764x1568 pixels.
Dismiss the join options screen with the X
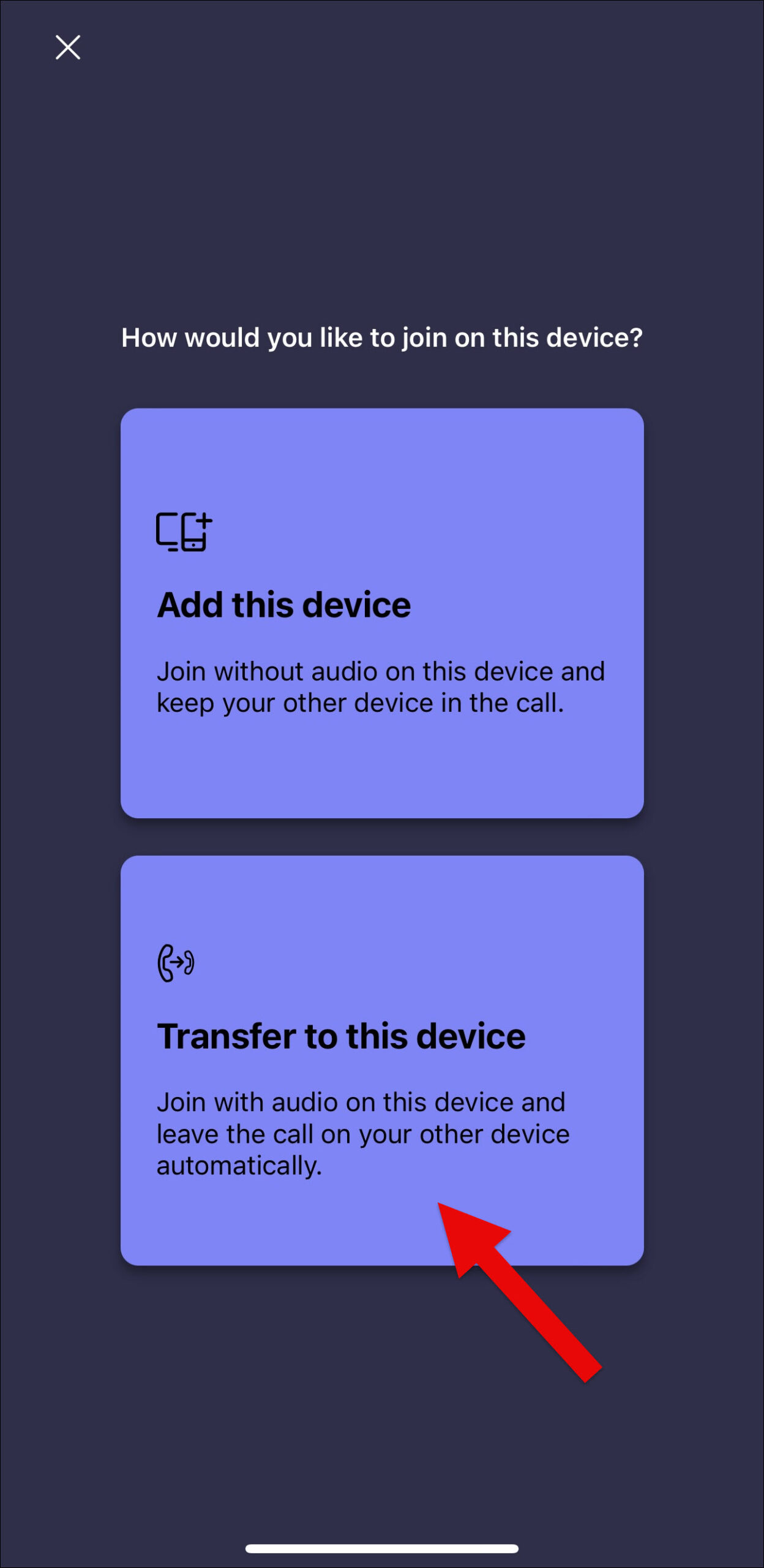click(x=67, y=47)
